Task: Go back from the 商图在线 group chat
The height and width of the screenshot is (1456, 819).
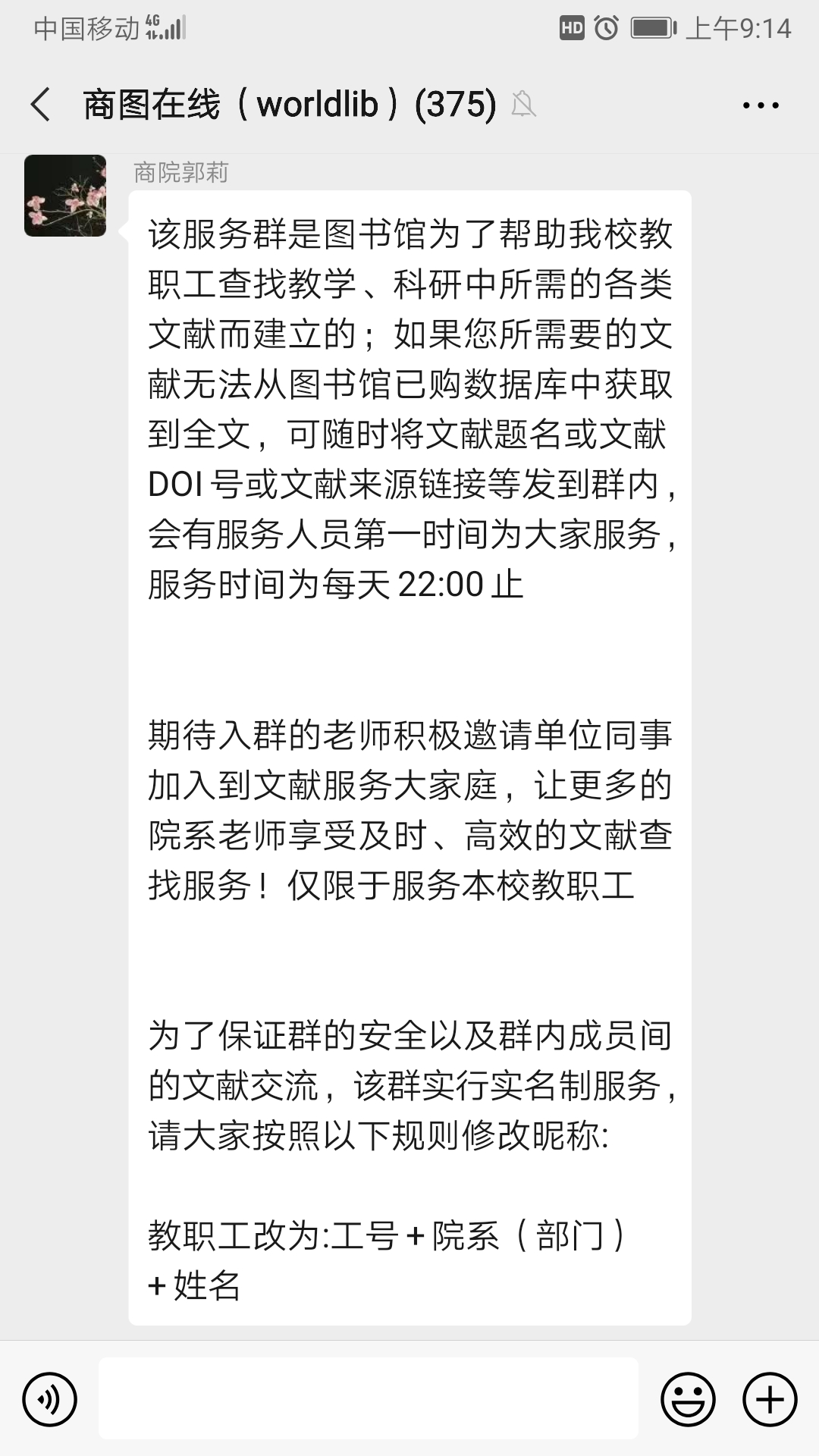Action: [41, 104]
